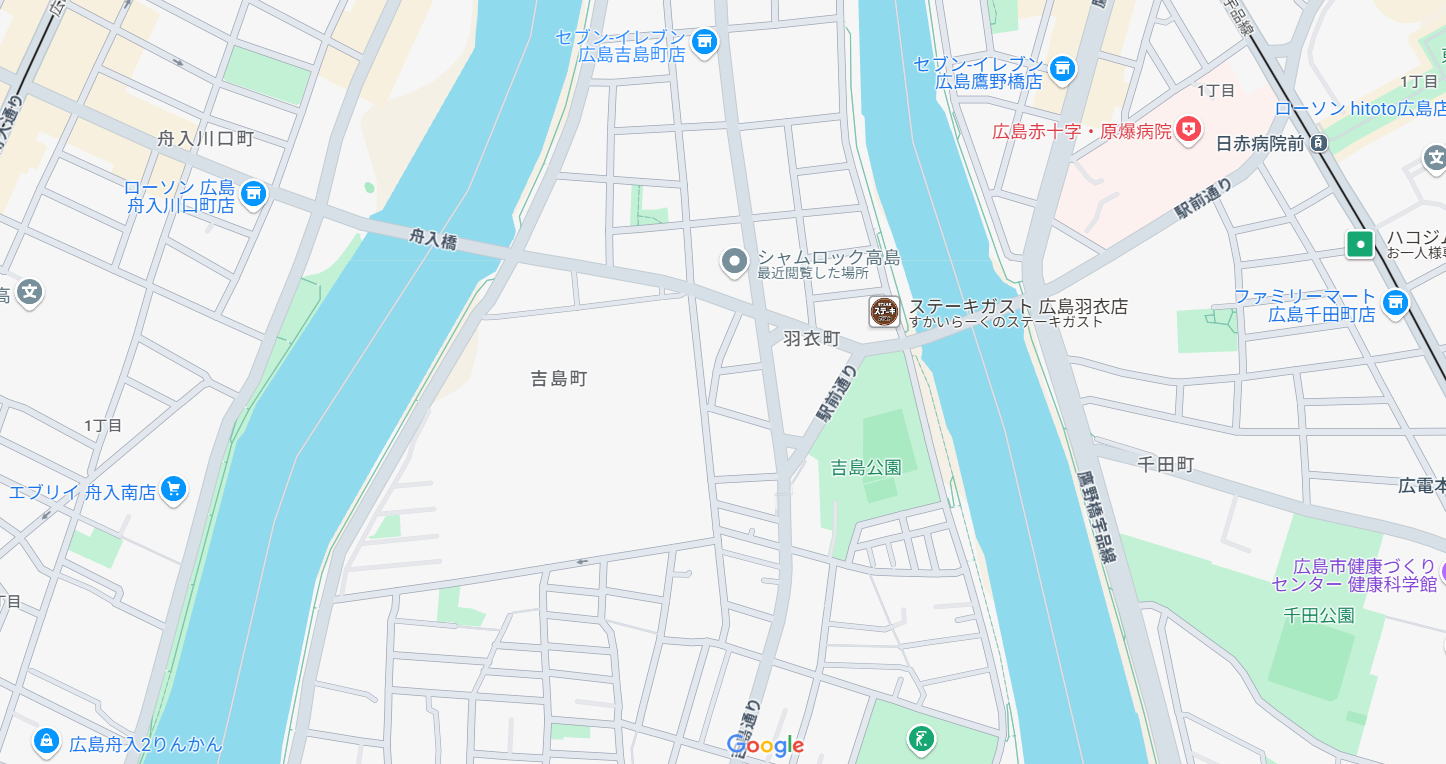This screenshot has height=764, width=1446.
Task: Select the green ハコジム marker
Action: [1359, 243]
